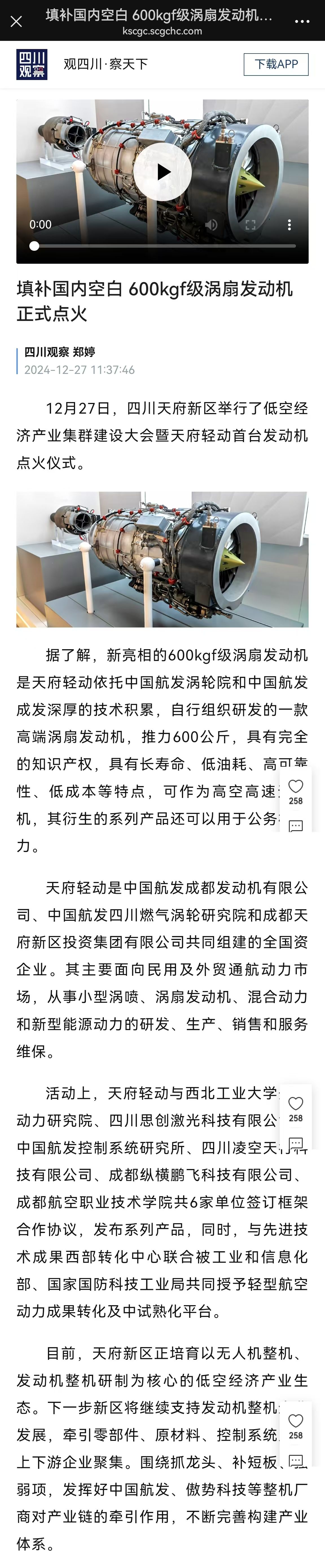This screenshot has width=325, height=1568.
Task: Mute the video with the speaker icon
Action: pos(212,225)
